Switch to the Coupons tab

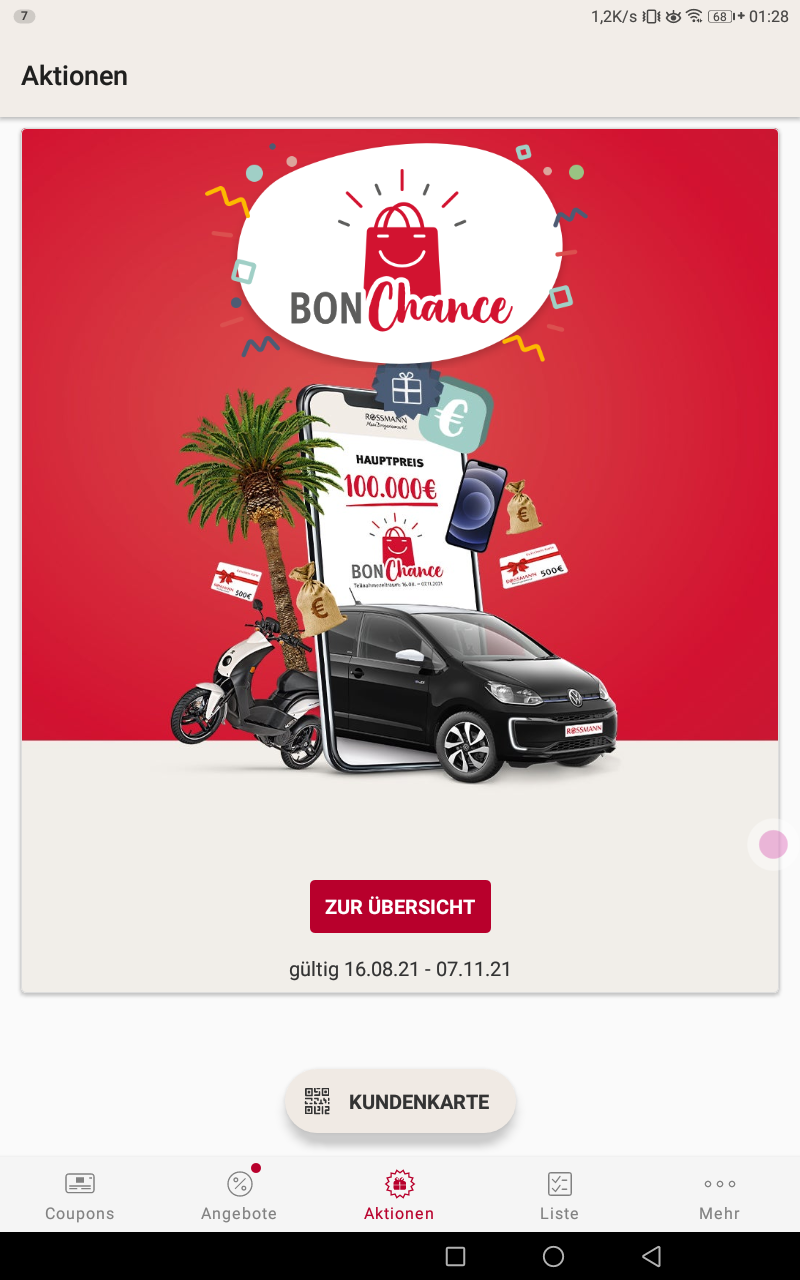click(80, 1196)
